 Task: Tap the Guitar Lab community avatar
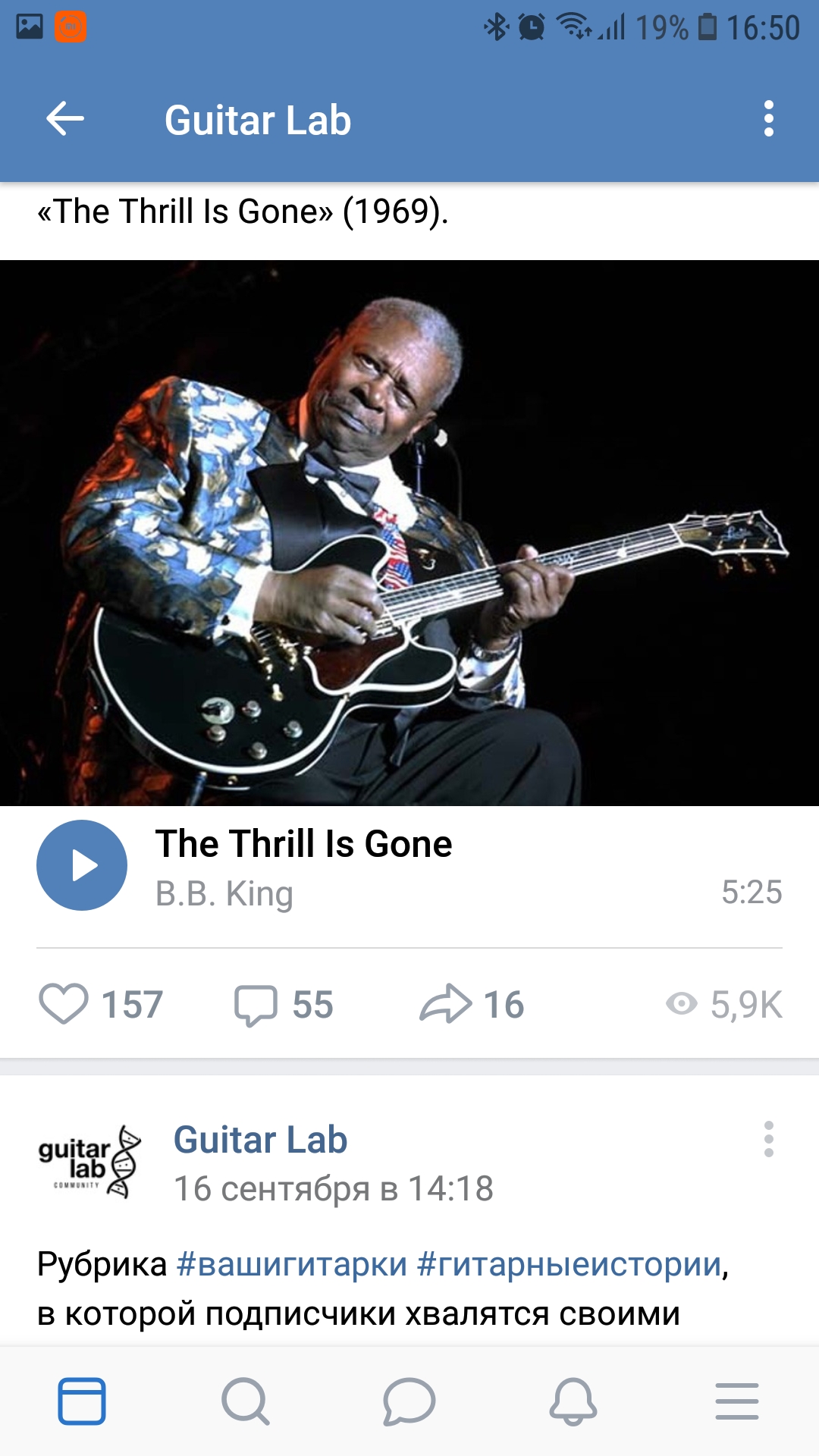(x=89, y=1162)
